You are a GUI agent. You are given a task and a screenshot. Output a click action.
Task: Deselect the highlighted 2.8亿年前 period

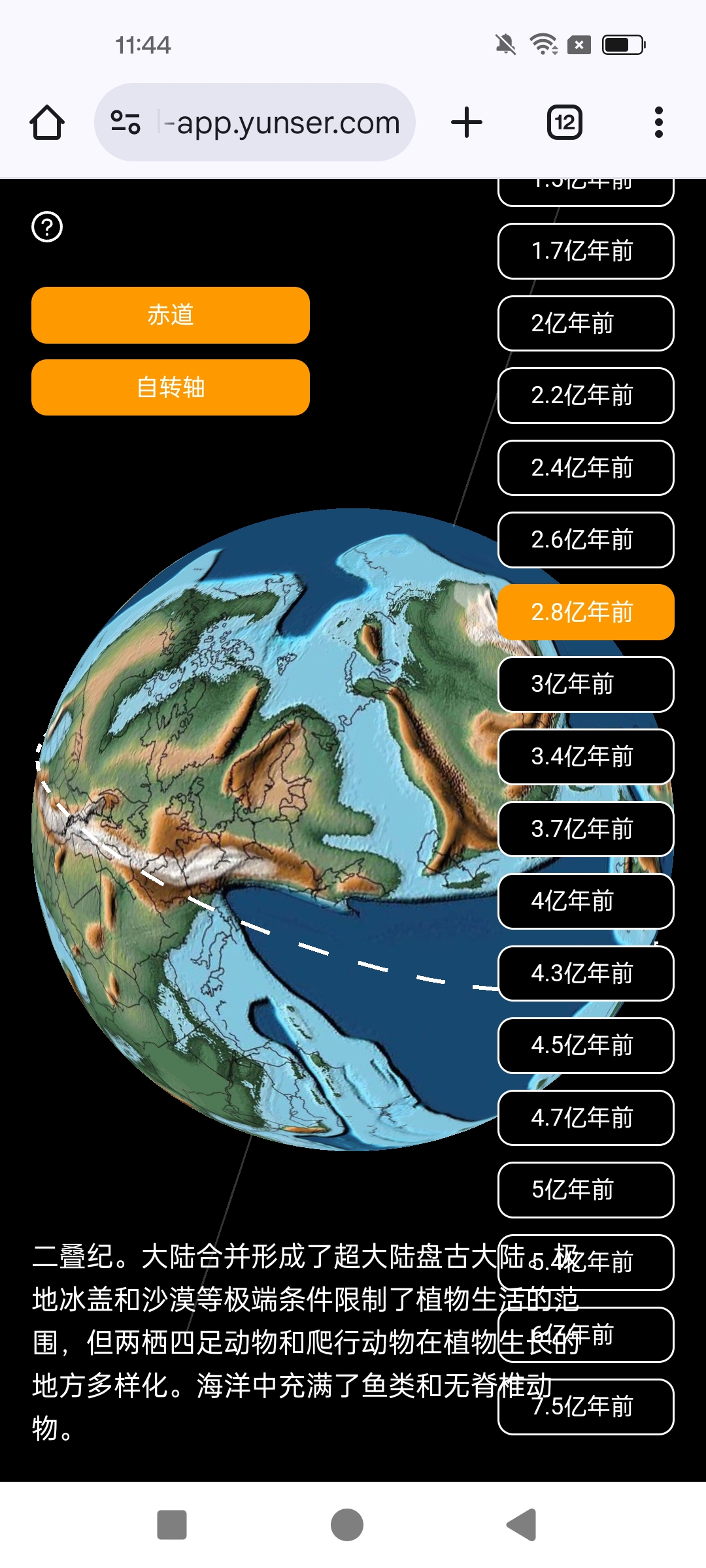tap(585, 613)
